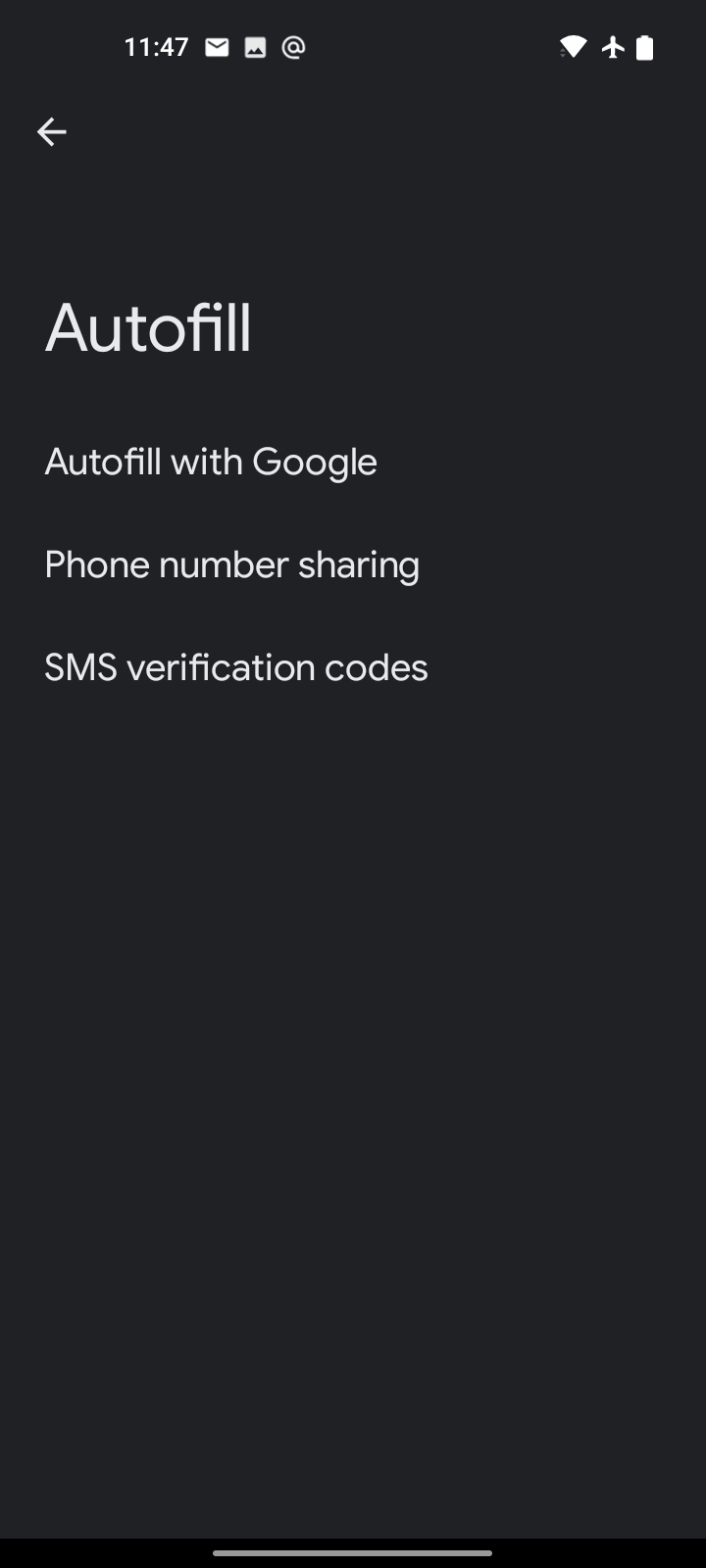Go back using the arrow icon
This screenshot has height=1568, width=706.
coord(51,132)
